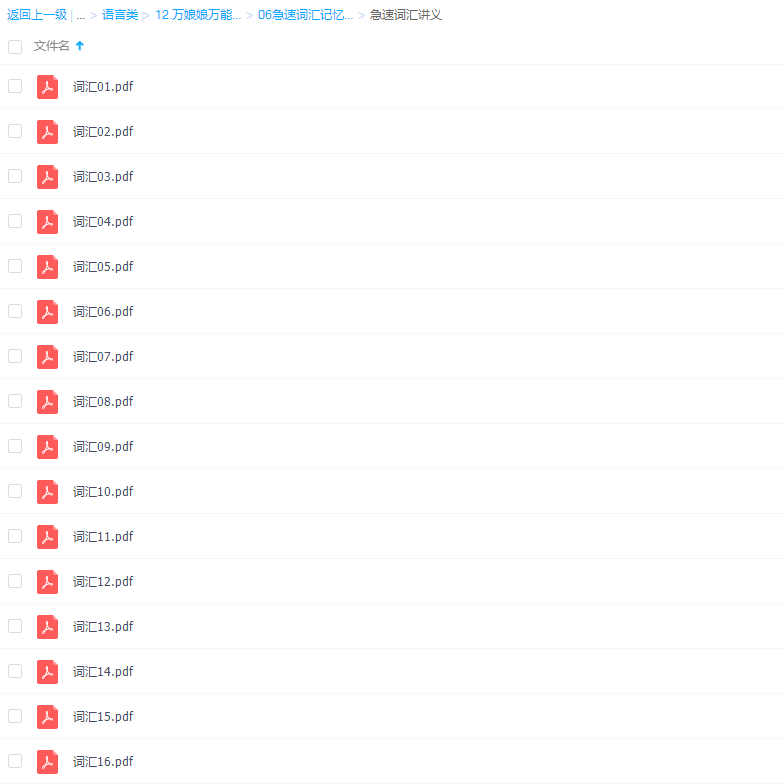
Task: Mark 词汇06.pdf checkbox as selected
Action: click(x=15, y=311)
